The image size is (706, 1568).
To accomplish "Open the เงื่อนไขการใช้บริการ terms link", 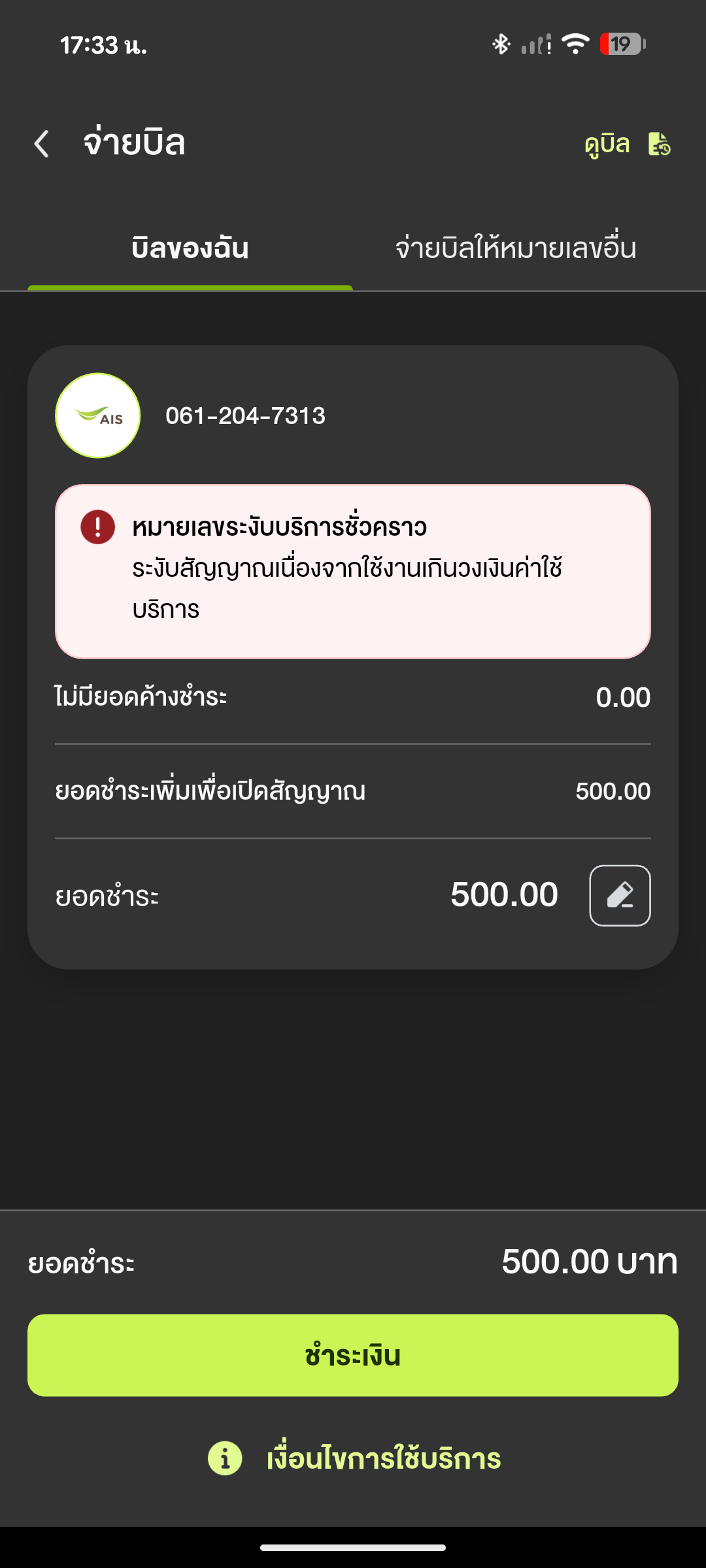I will pyautogui.click(x=354, y=1458).
